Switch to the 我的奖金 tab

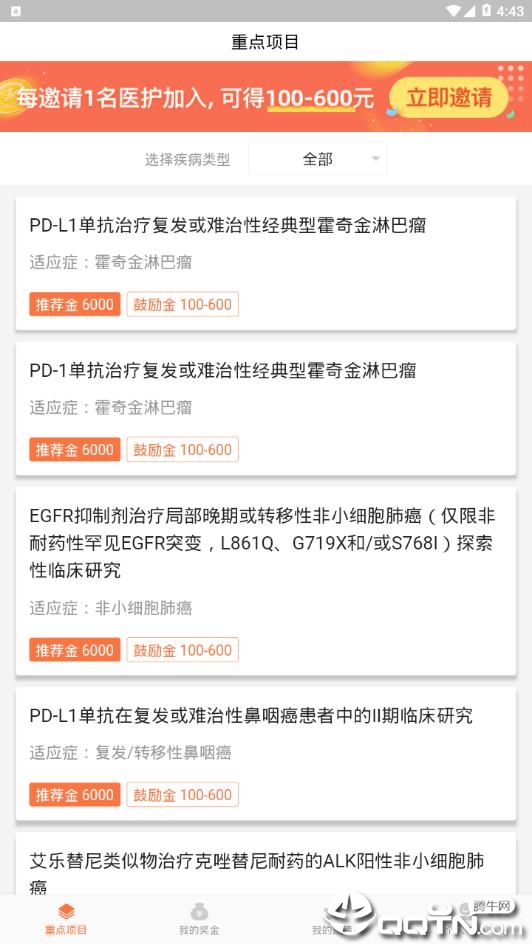[x=199, y=919]
